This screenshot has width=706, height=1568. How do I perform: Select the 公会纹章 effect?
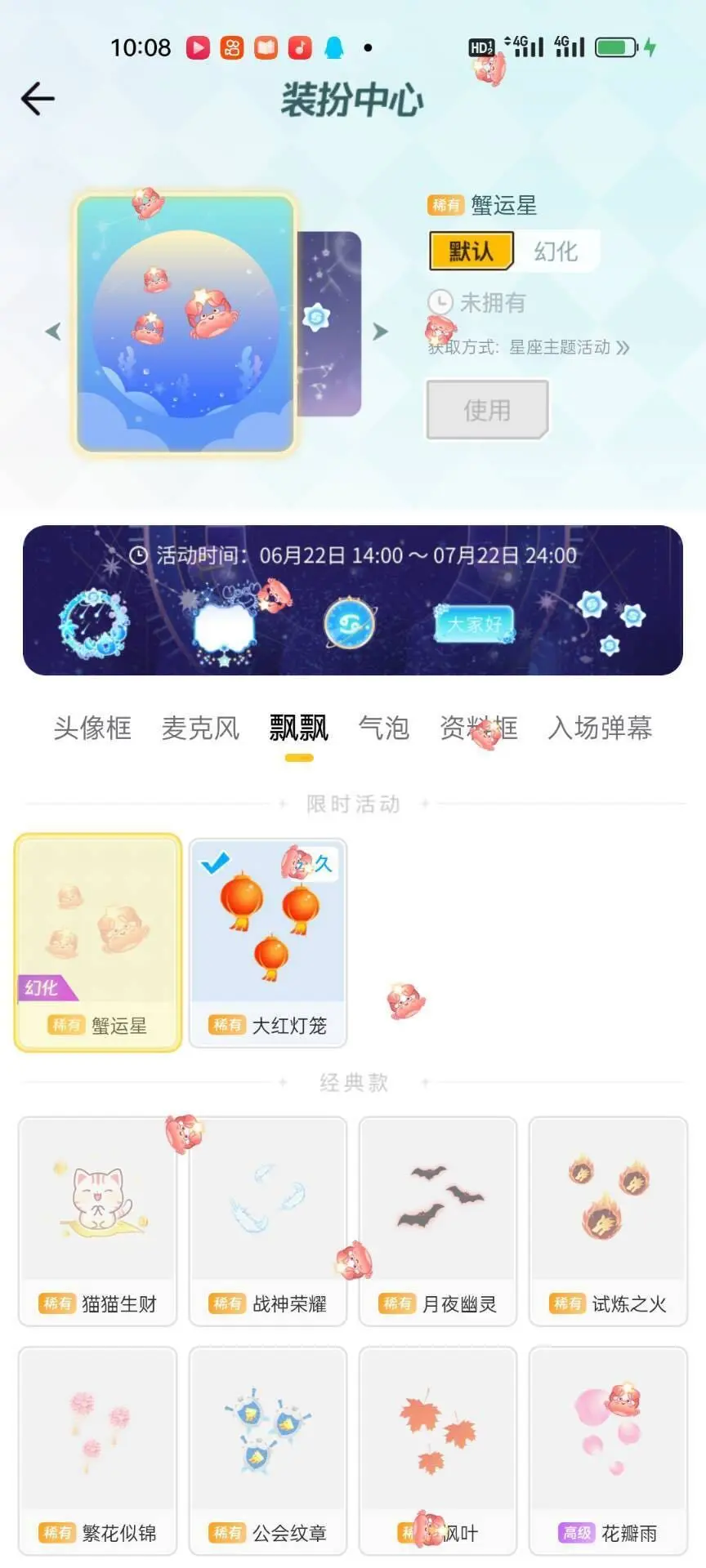[268, 1451]
